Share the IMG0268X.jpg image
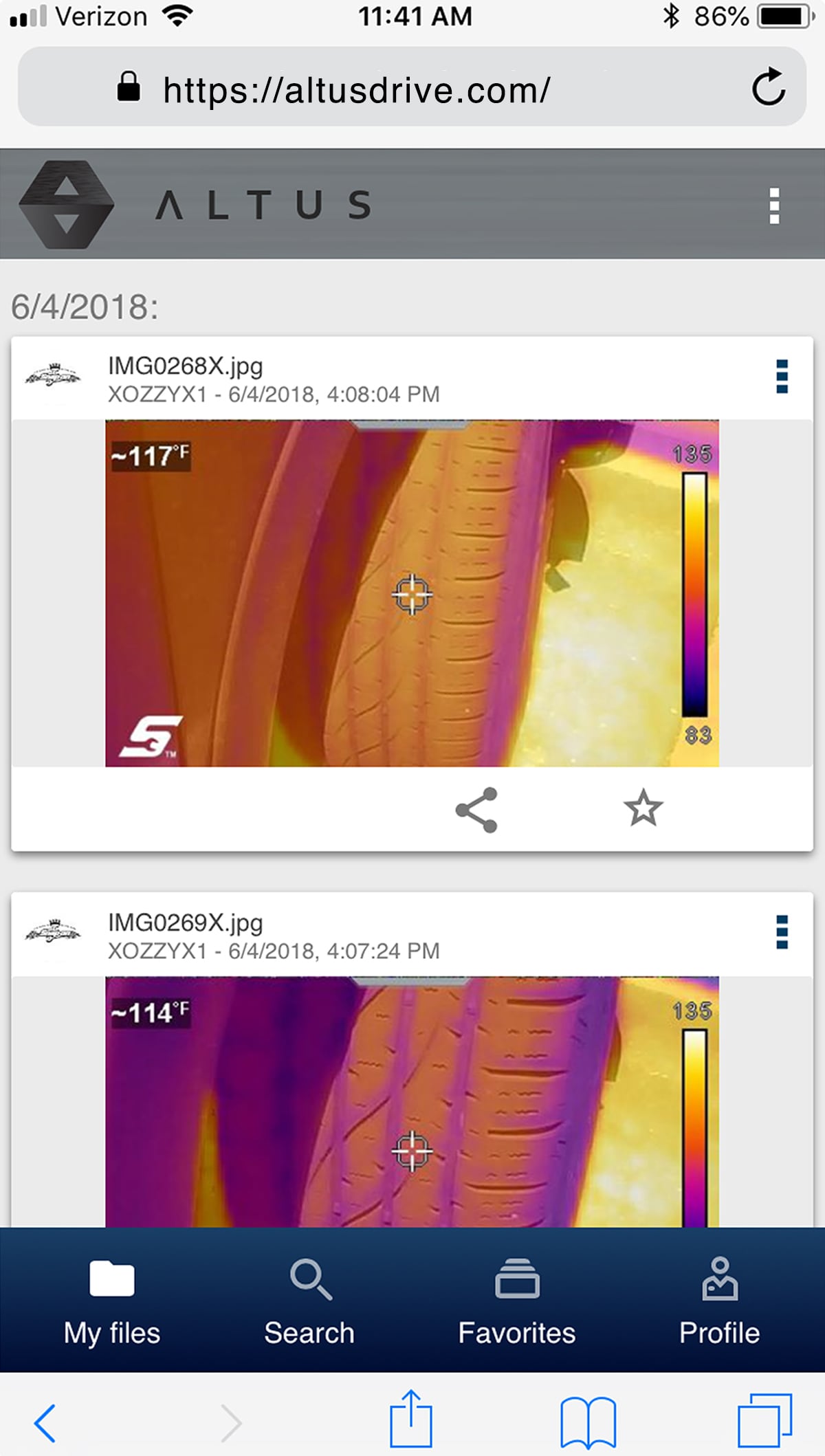This screenshot has height=1456, width=825. (476, 810)
